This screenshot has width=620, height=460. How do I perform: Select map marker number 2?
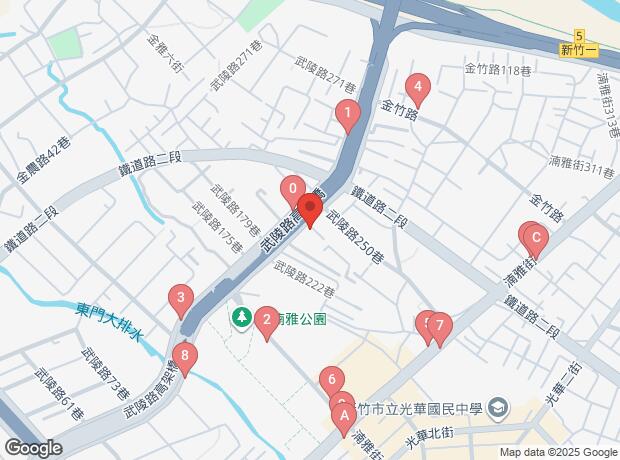266,321
